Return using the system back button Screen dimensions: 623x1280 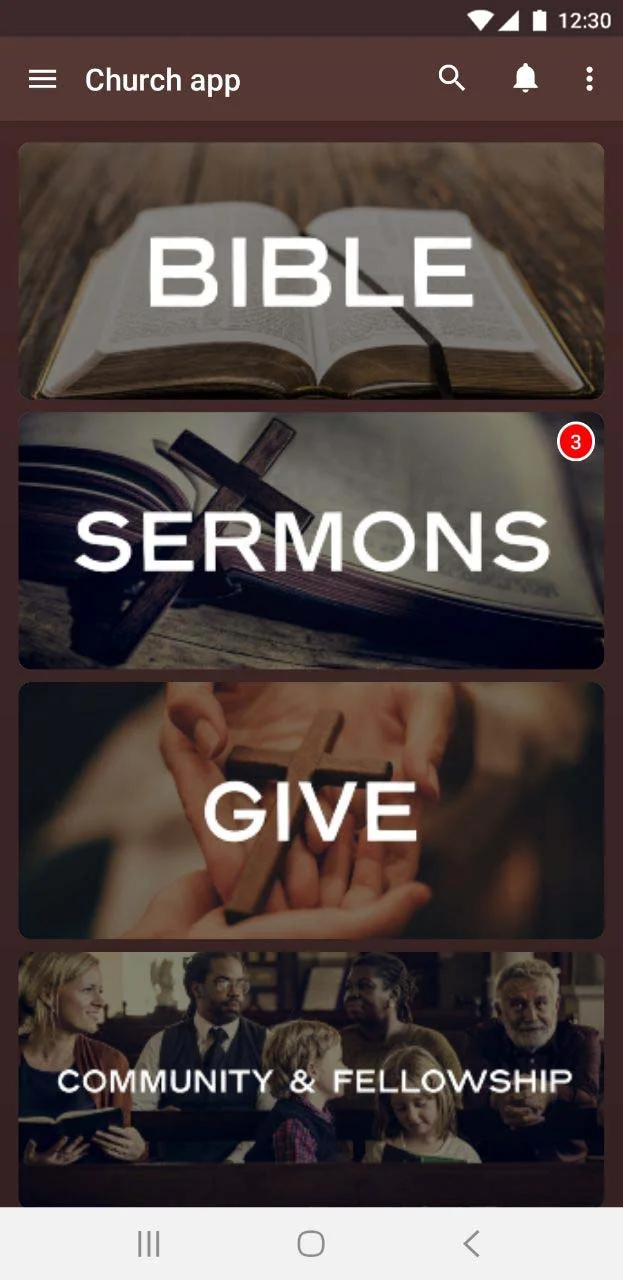coord(471,1243)
